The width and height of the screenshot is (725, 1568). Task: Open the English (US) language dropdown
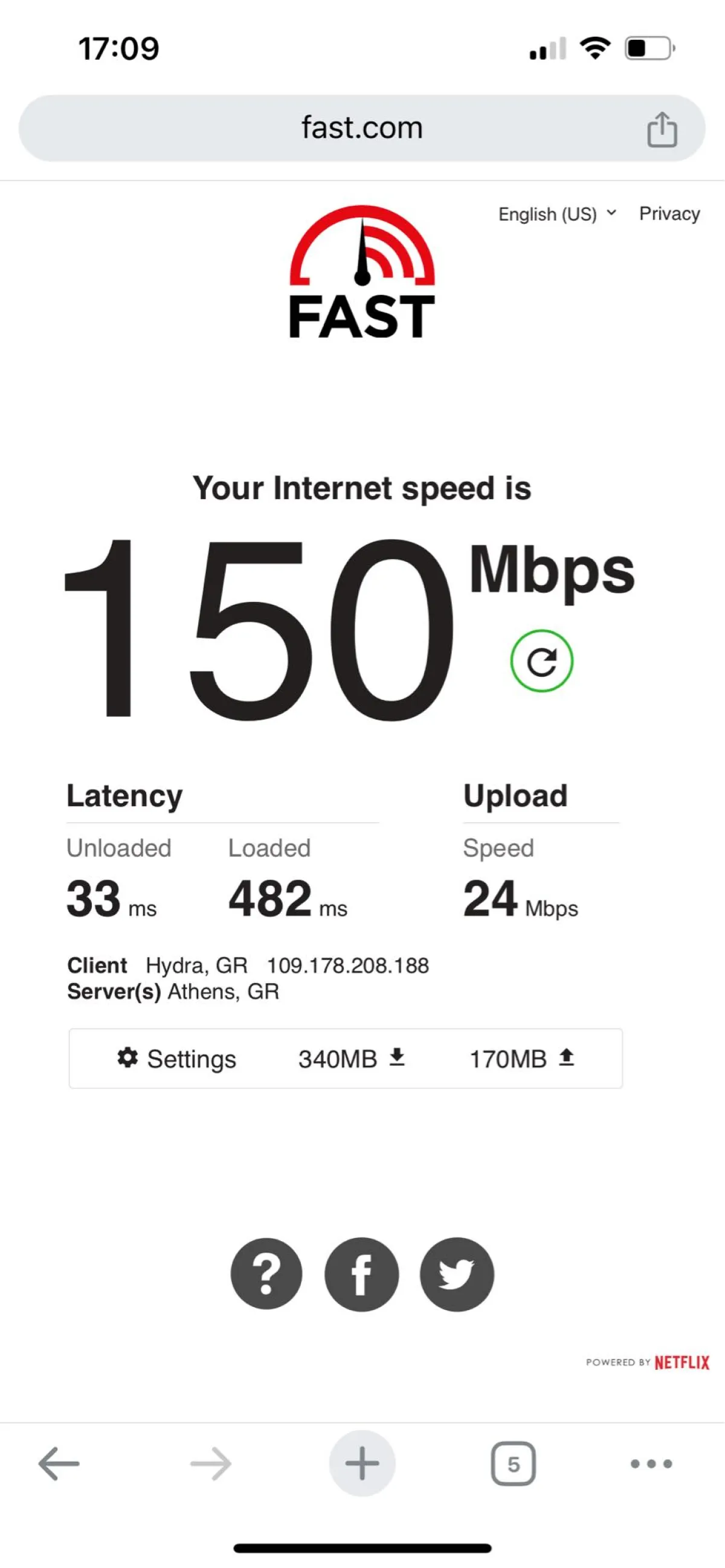point(557,215)
